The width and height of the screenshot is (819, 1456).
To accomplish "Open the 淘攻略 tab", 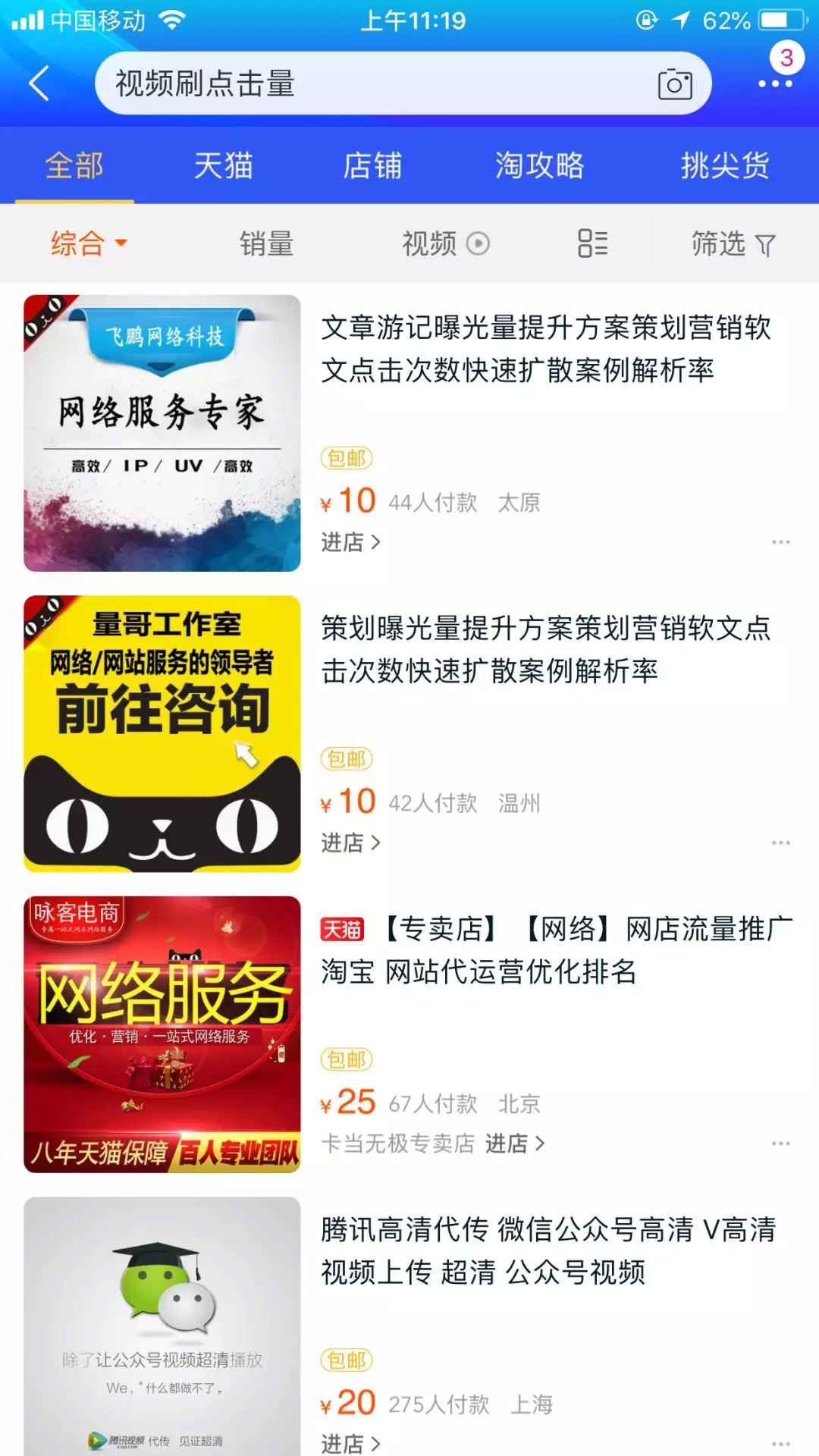I will (x=539, y=165).
